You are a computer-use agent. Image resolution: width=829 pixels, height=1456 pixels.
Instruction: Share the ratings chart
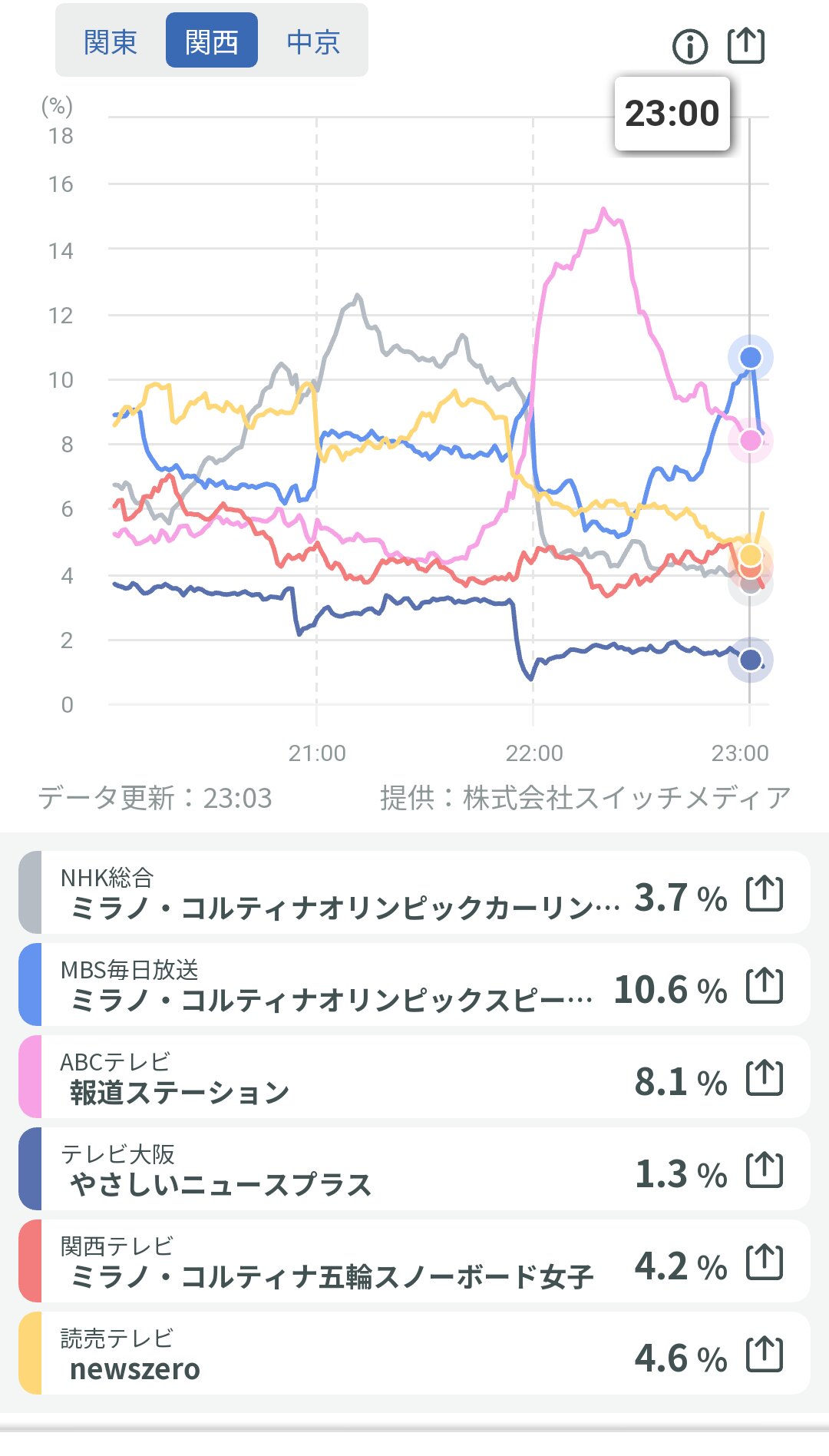[746, 46]
